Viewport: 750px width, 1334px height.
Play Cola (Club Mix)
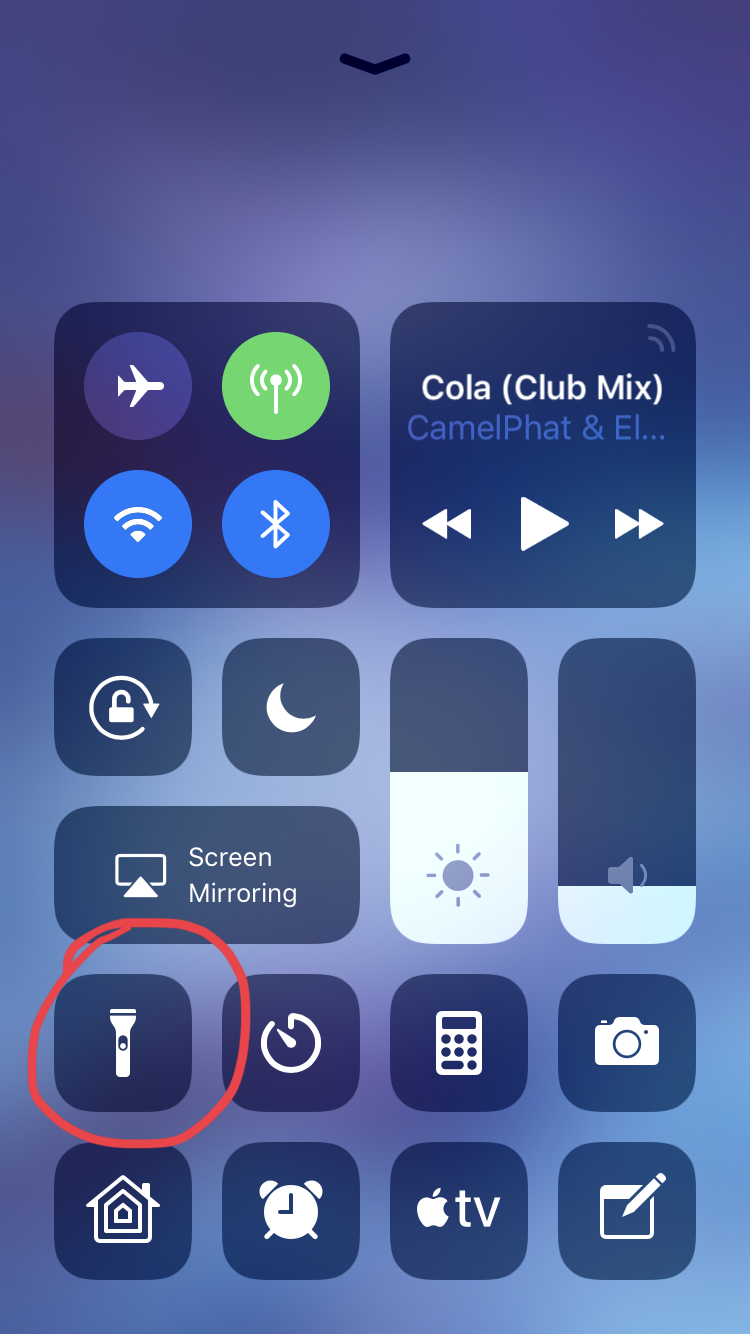point(543,523)
